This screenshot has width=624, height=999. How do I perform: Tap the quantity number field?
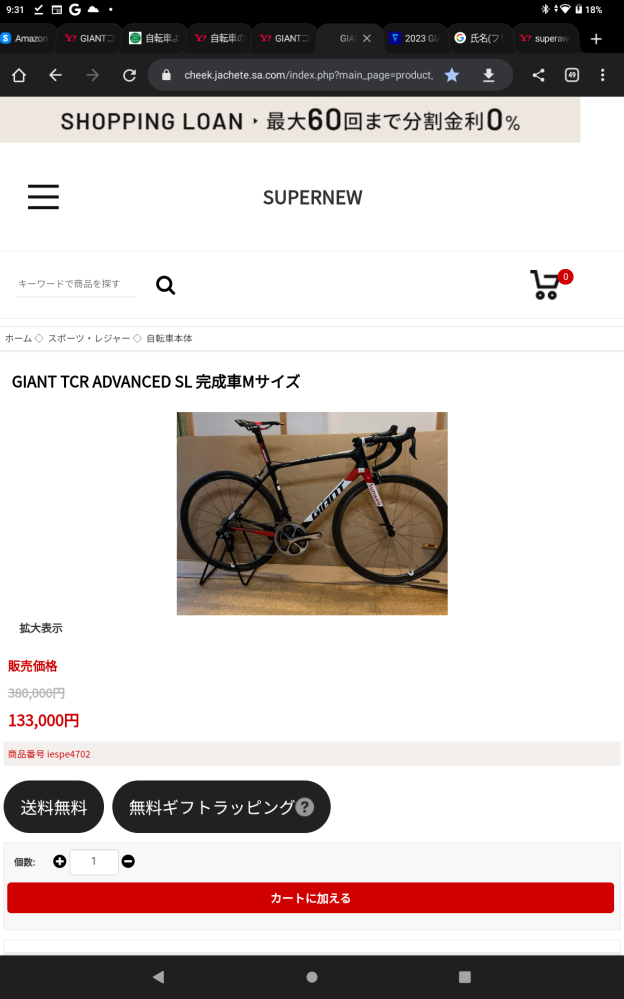coord(94,861)
